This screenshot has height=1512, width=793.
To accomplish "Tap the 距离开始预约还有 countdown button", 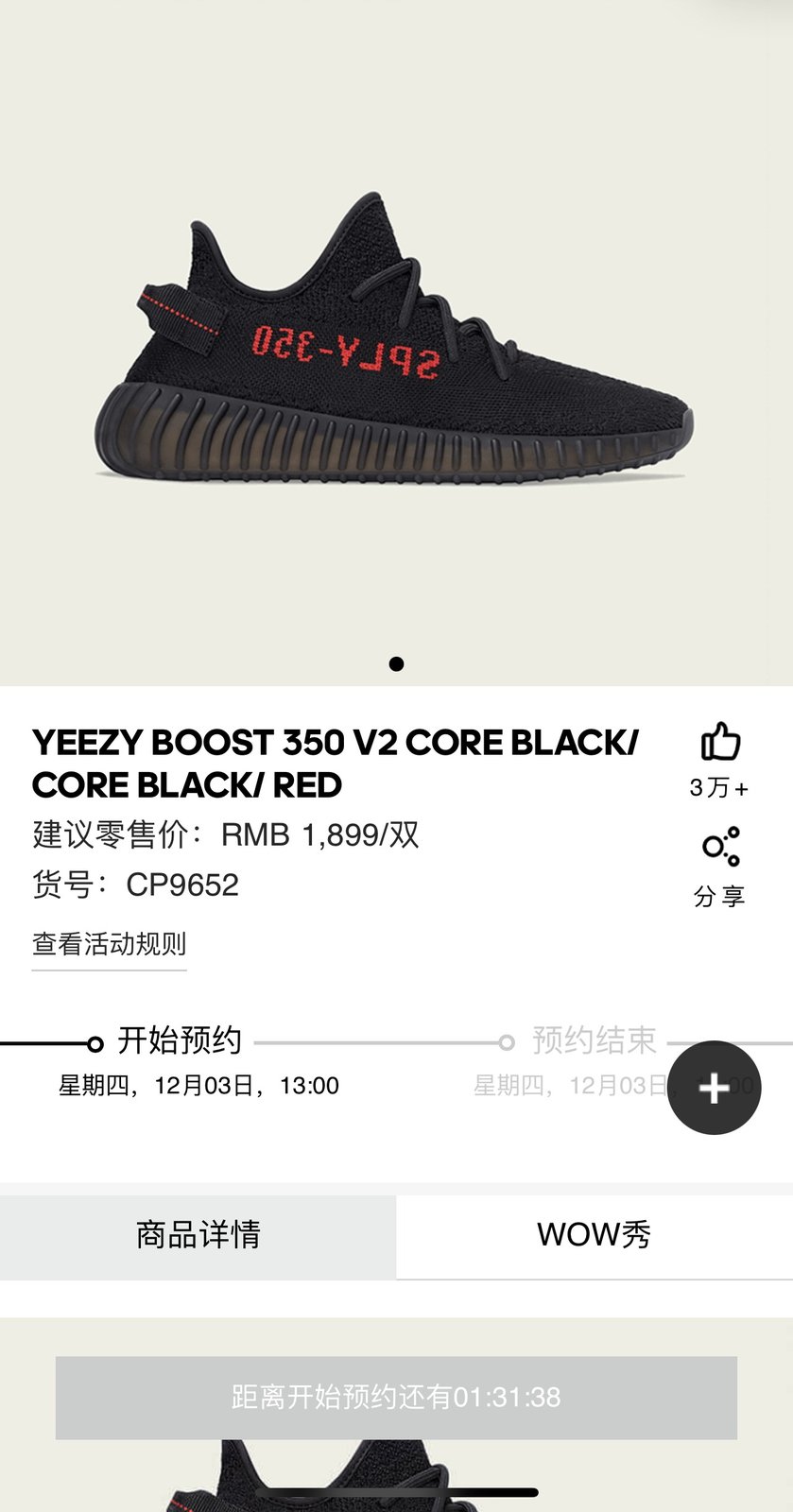I will [396, 1398].
